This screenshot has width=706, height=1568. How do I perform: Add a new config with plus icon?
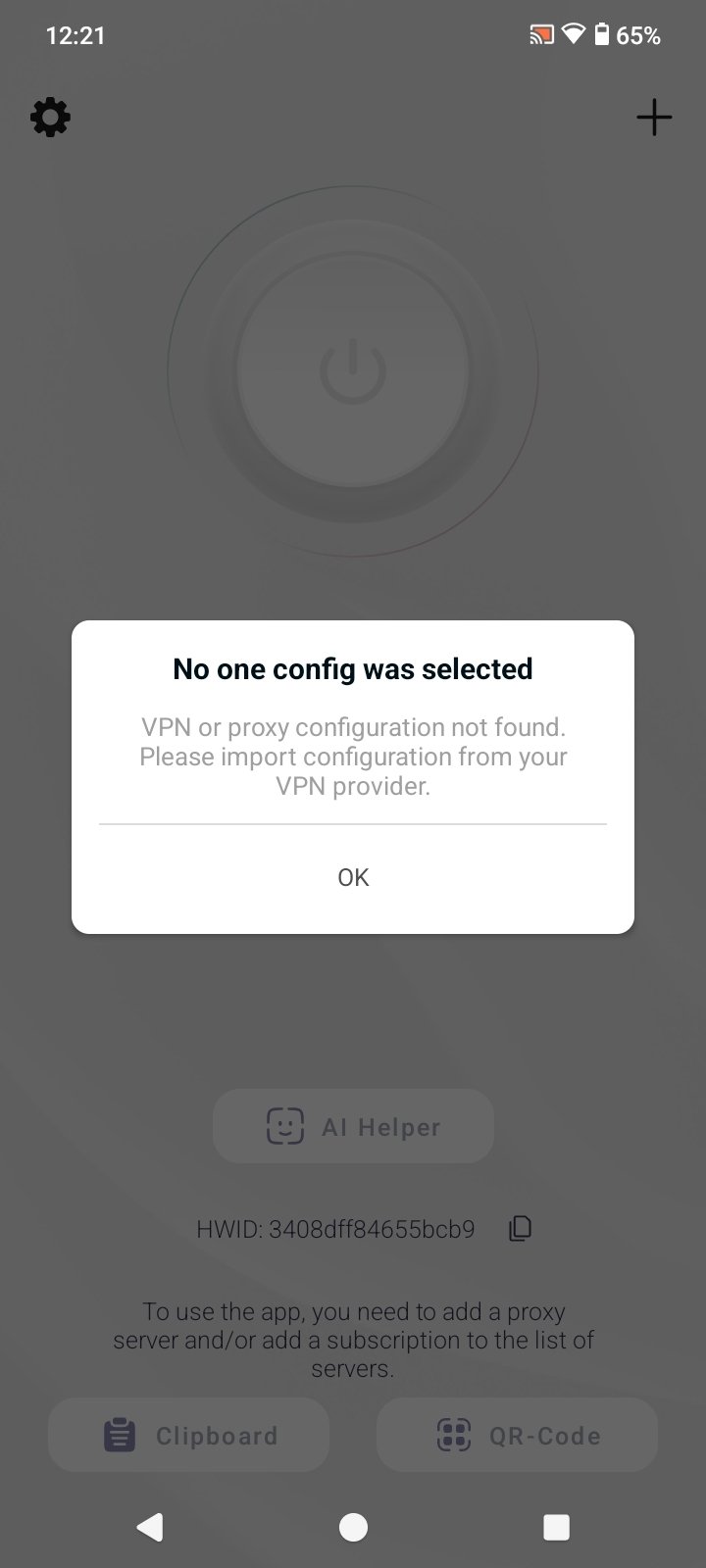[654, 118]
